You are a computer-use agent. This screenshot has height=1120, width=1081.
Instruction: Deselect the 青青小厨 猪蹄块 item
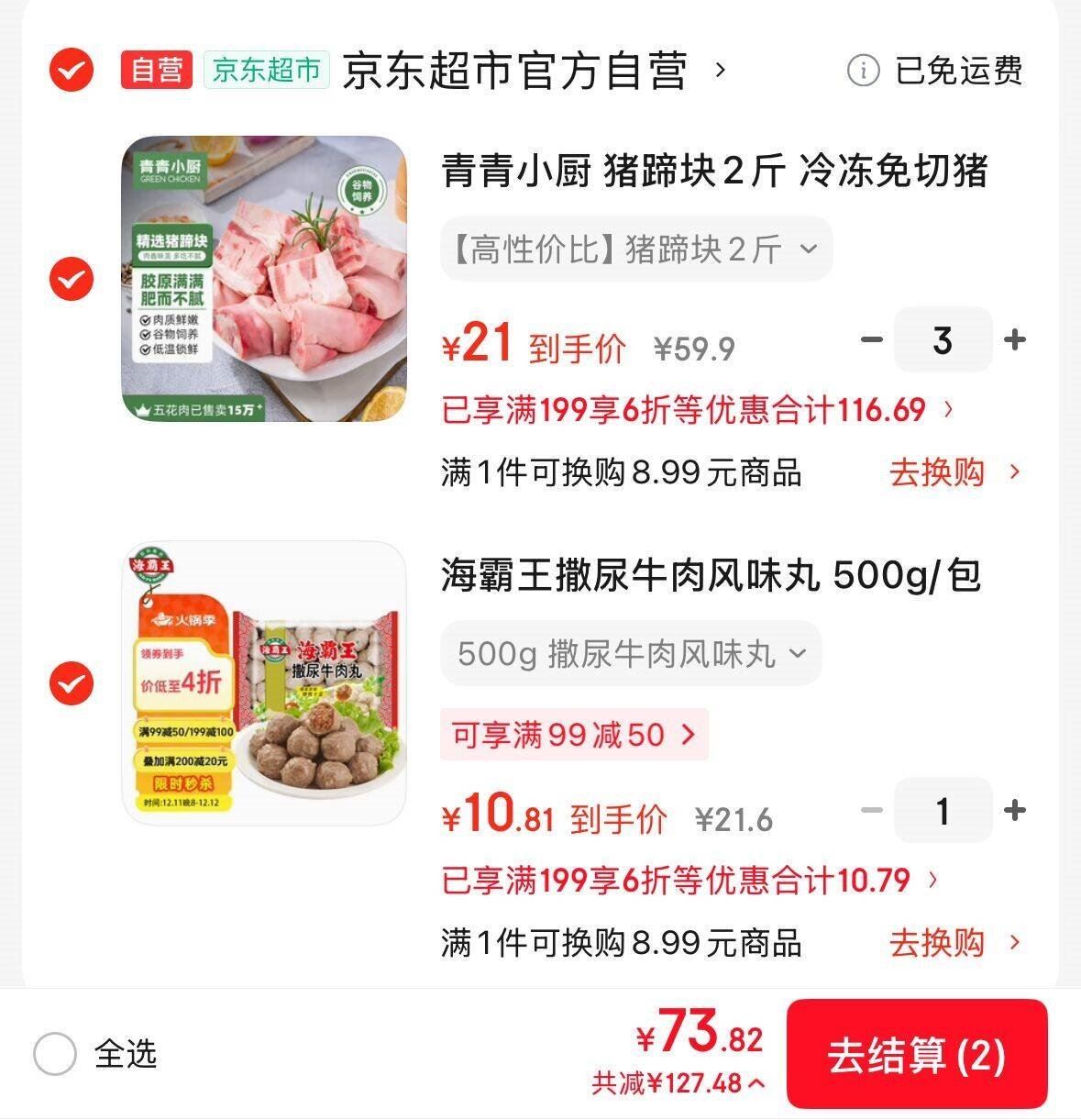72,279
